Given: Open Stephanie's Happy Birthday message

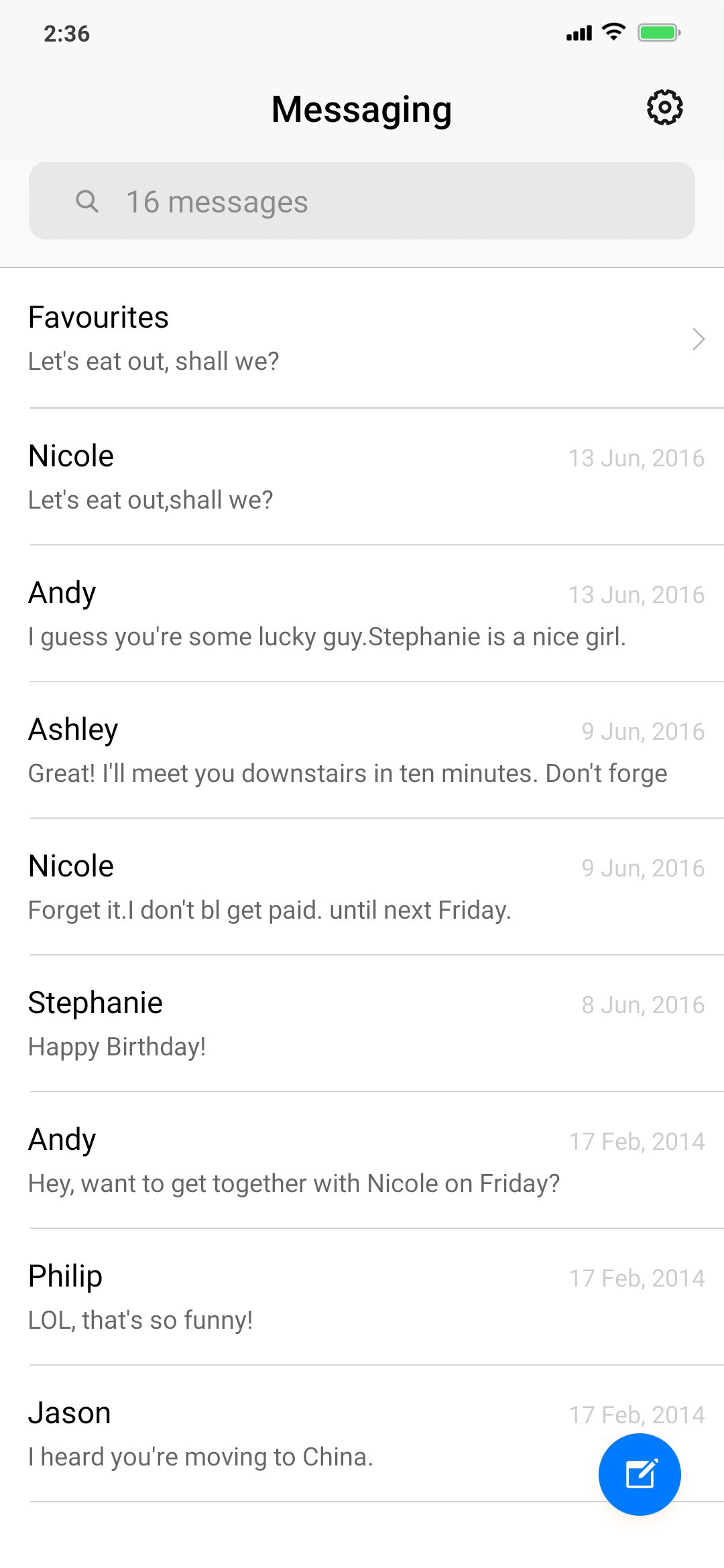Looking at the screenshot, I should pyautogui.click(x=362, y=1023).
